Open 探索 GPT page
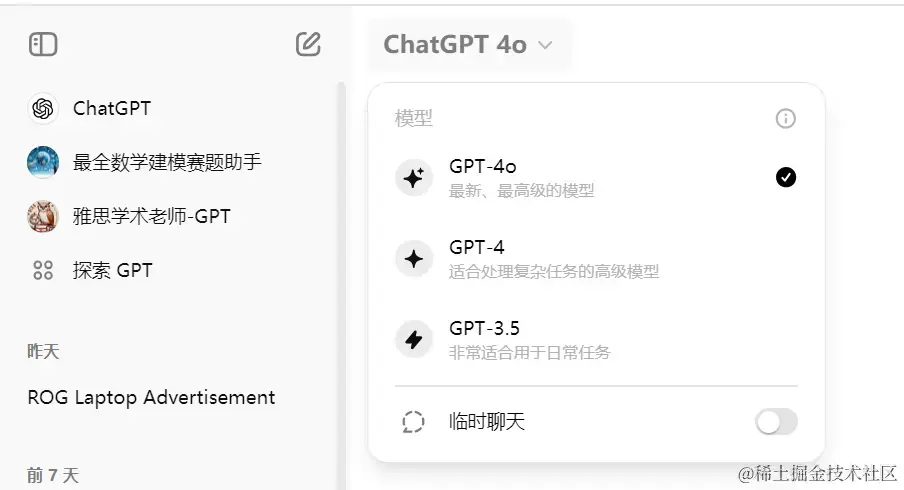Screen dimensions: 904x490 112,270
